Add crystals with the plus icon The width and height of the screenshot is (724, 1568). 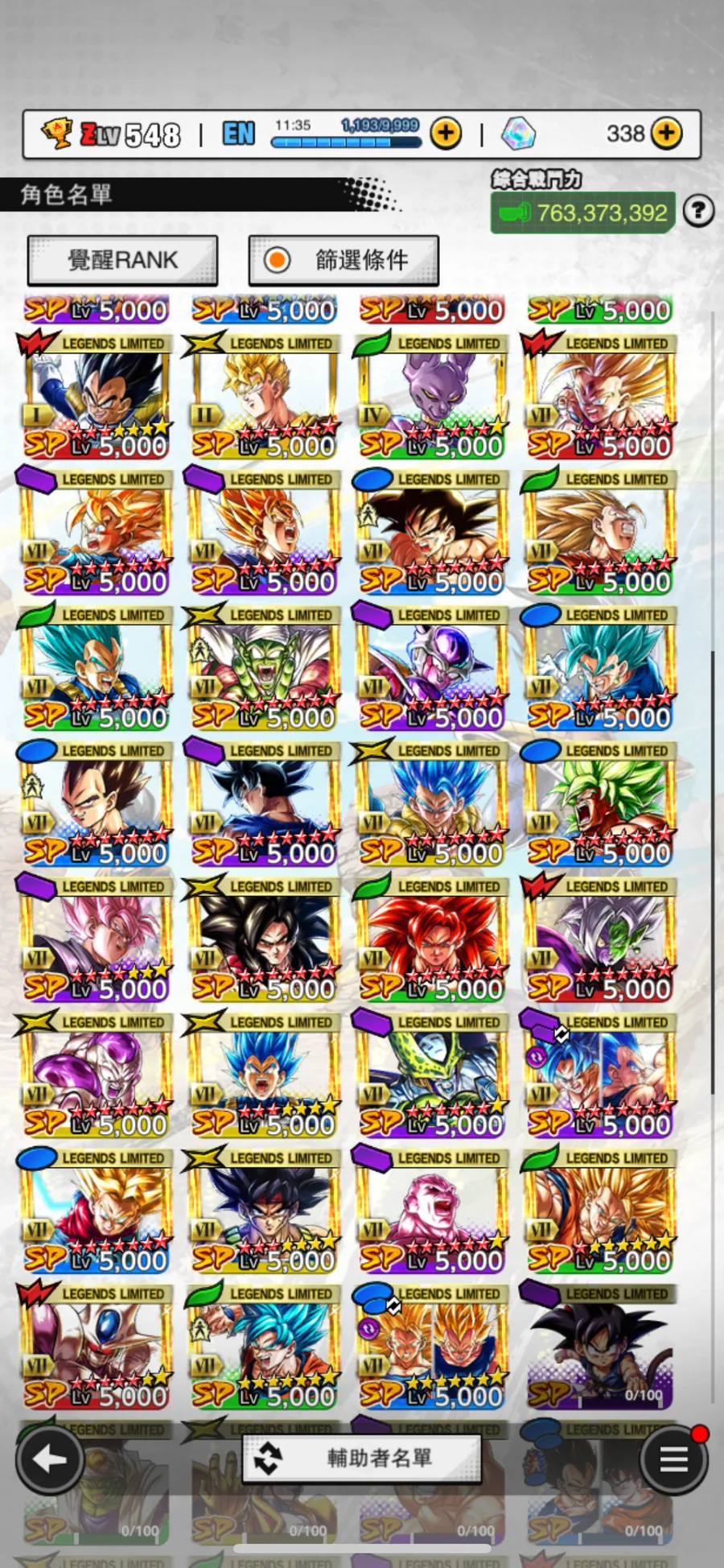pyautogui.click(x=666, y=134)
